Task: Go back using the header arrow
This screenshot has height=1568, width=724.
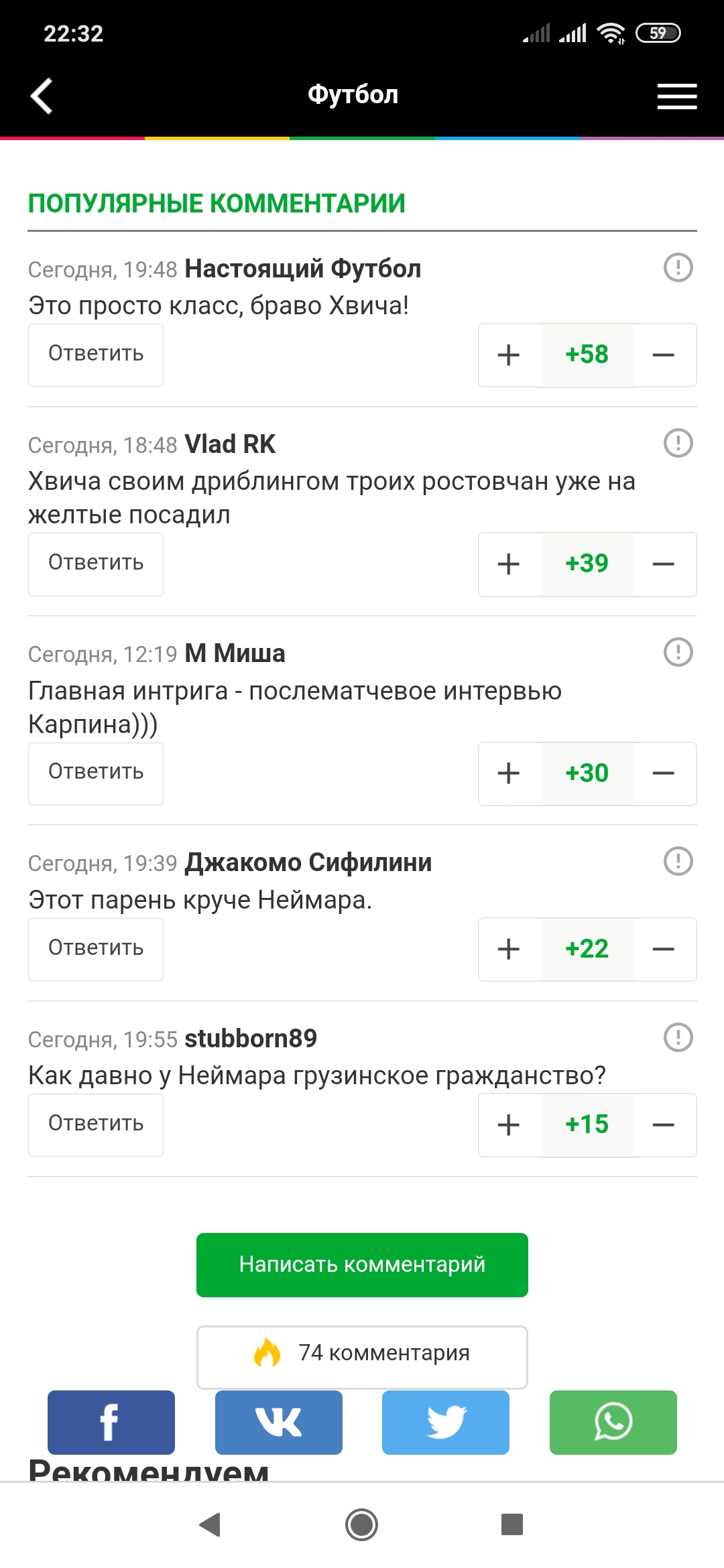Action: 42,96
